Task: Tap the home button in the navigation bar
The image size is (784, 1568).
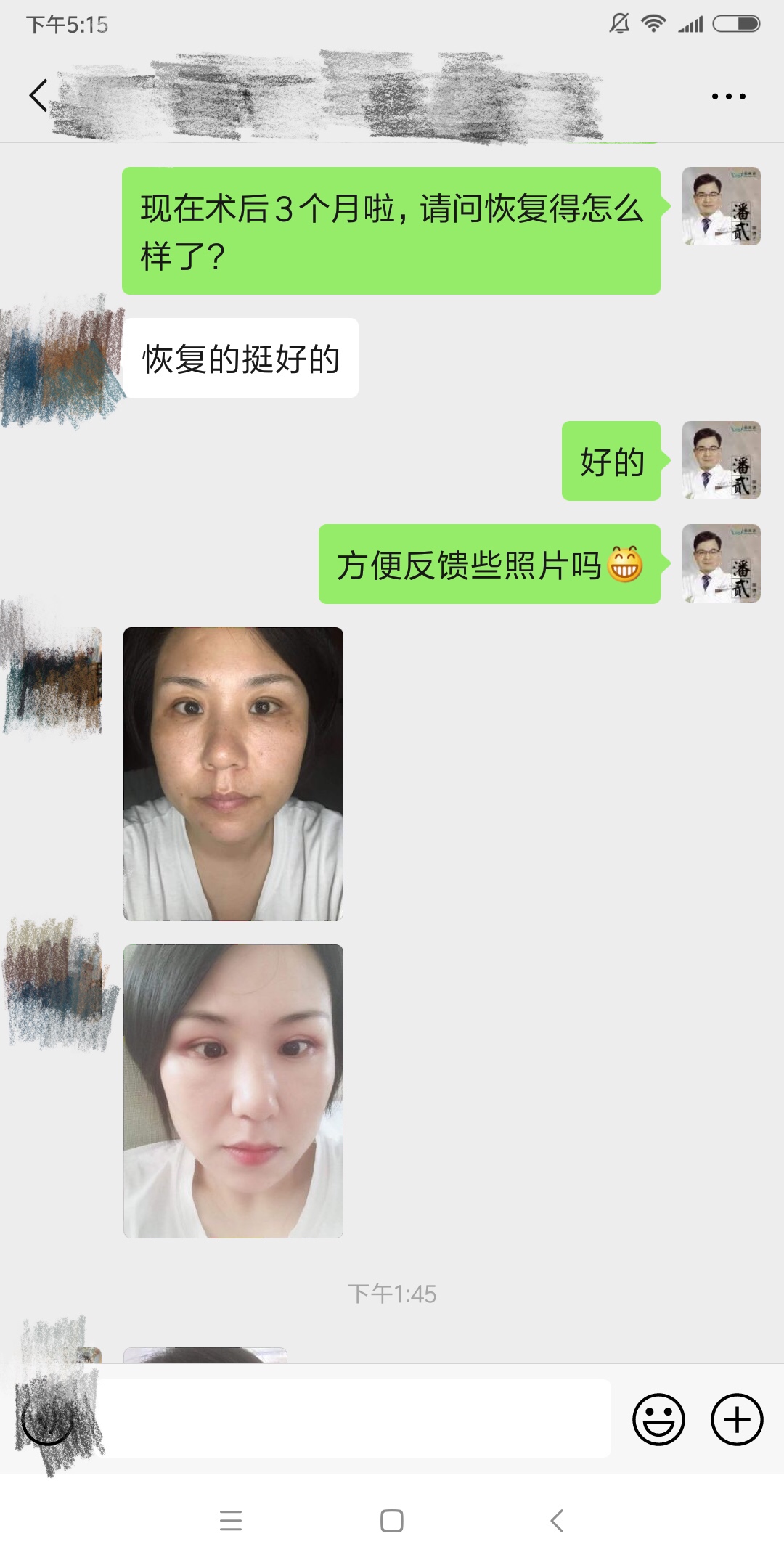Action: coord(392,1522)
